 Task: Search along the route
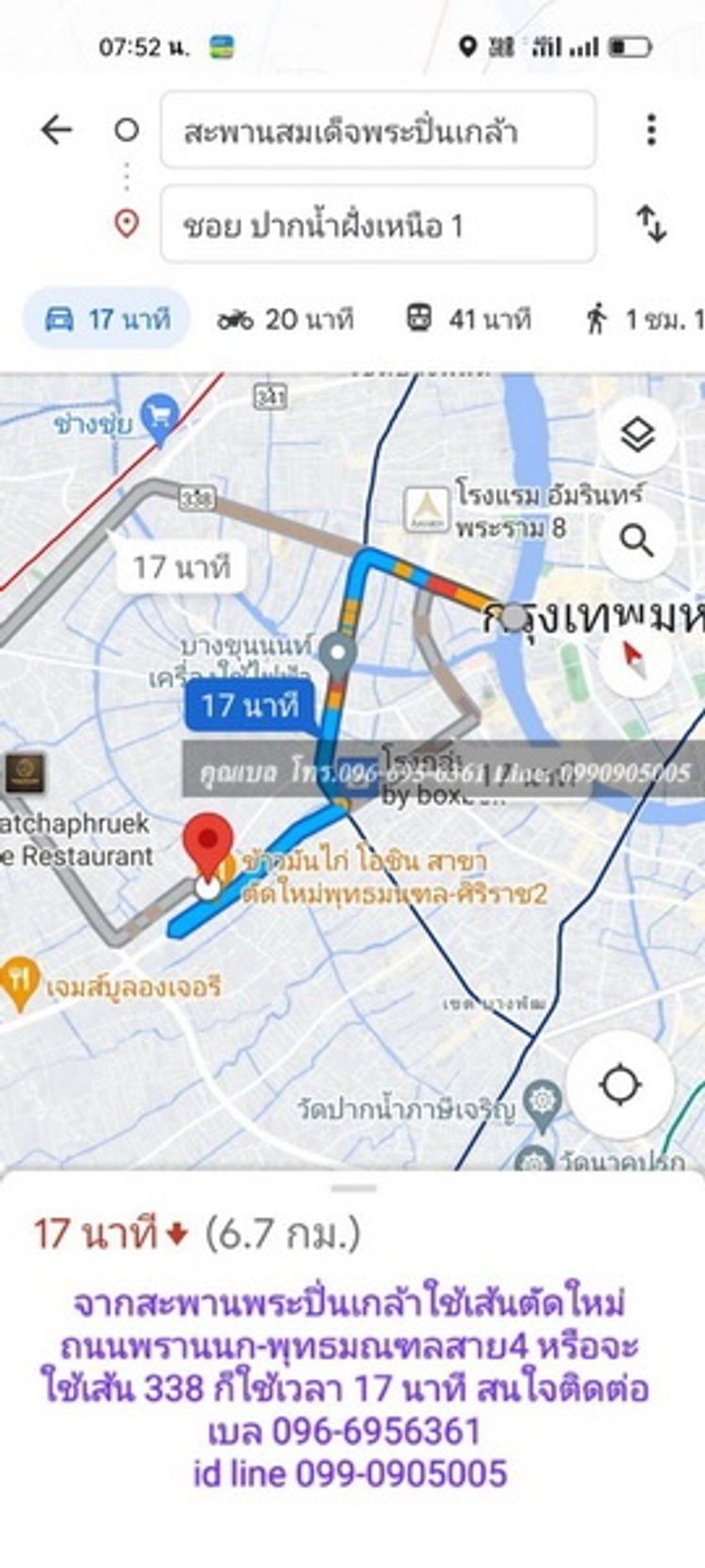637,541
